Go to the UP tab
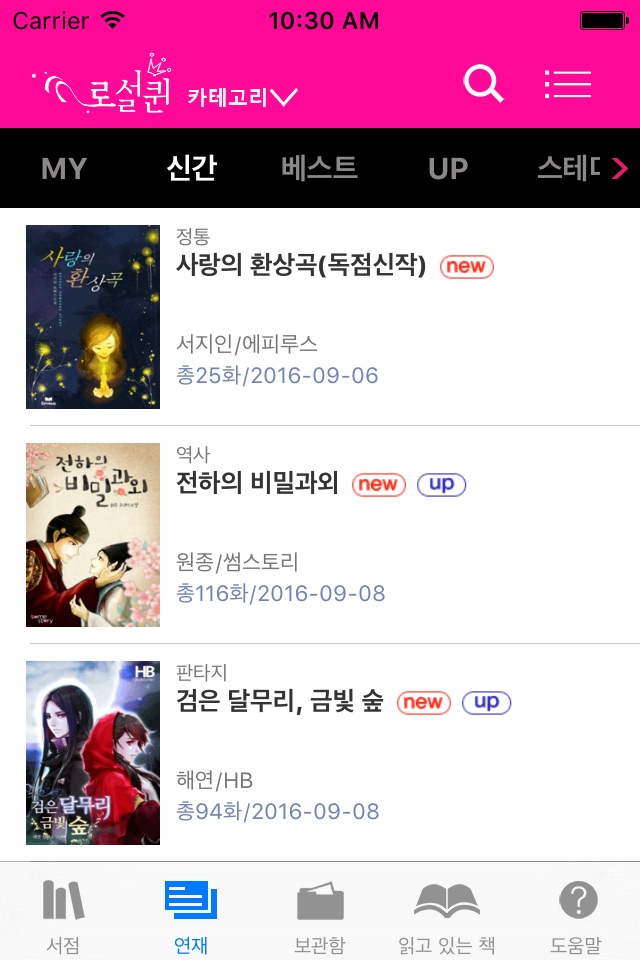 pos(447,168)
